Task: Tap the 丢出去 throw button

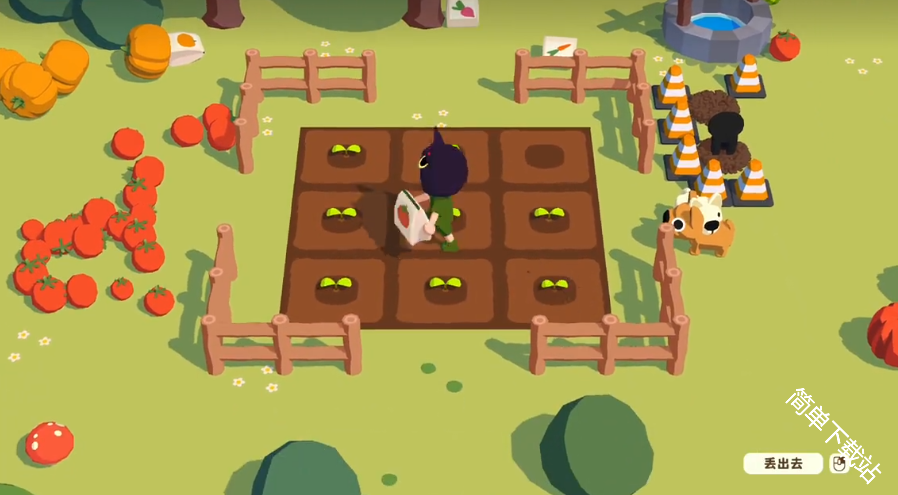Action: (783, 464)
